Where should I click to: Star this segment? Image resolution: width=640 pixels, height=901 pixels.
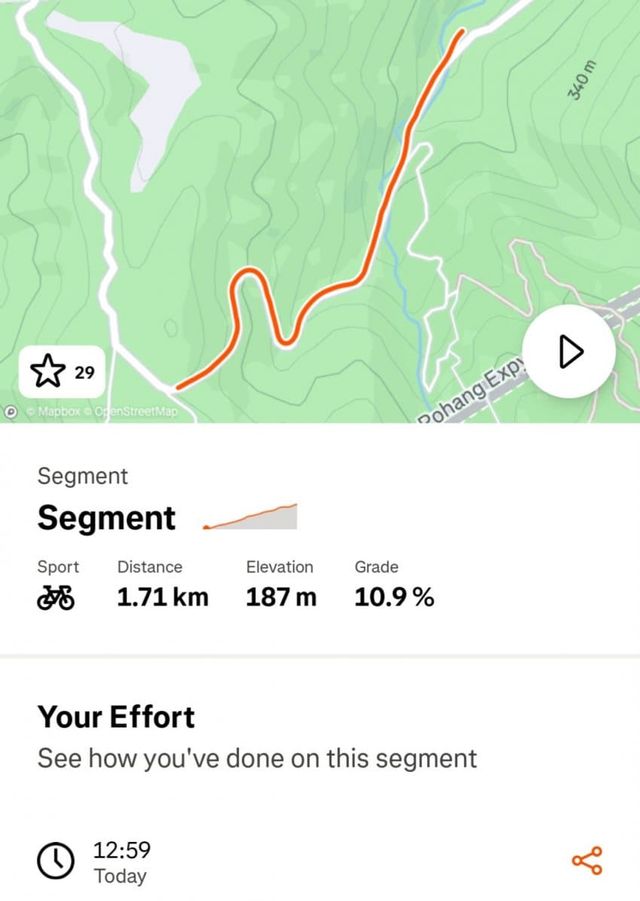[62, 373]
